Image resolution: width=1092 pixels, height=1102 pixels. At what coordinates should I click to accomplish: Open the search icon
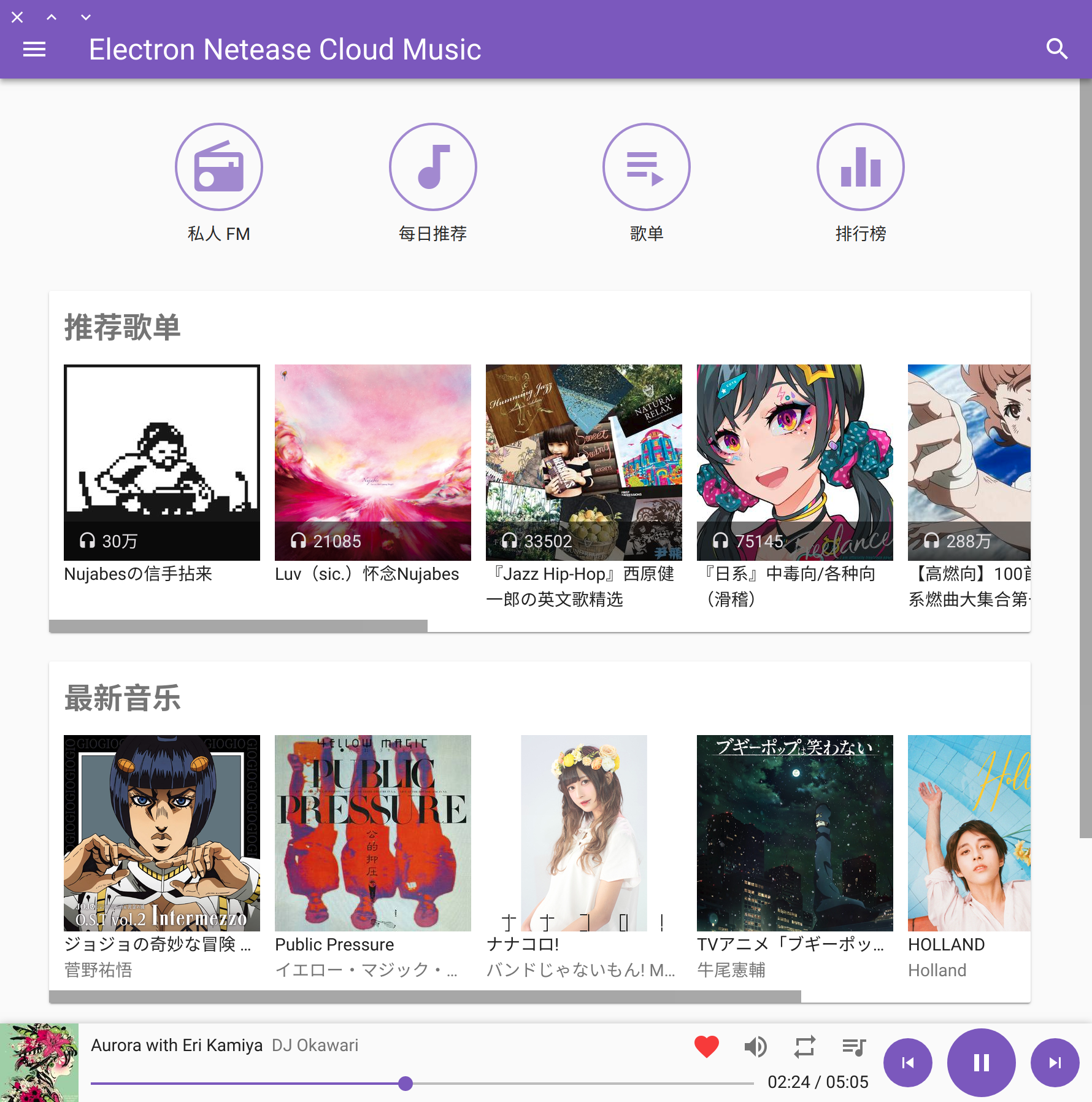tap(1056, 49)
